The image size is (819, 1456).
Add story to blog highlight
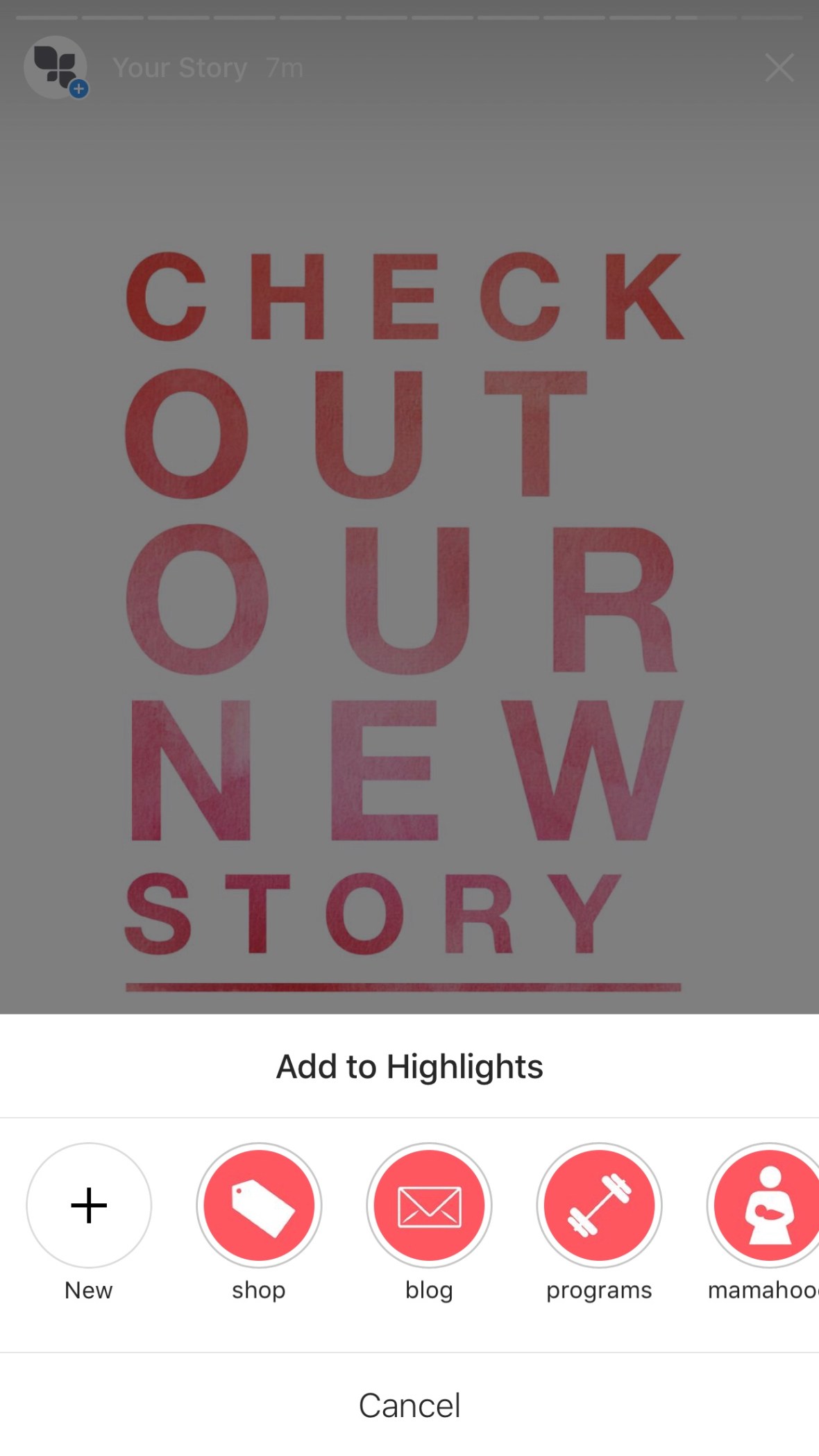coord(429,1205)
